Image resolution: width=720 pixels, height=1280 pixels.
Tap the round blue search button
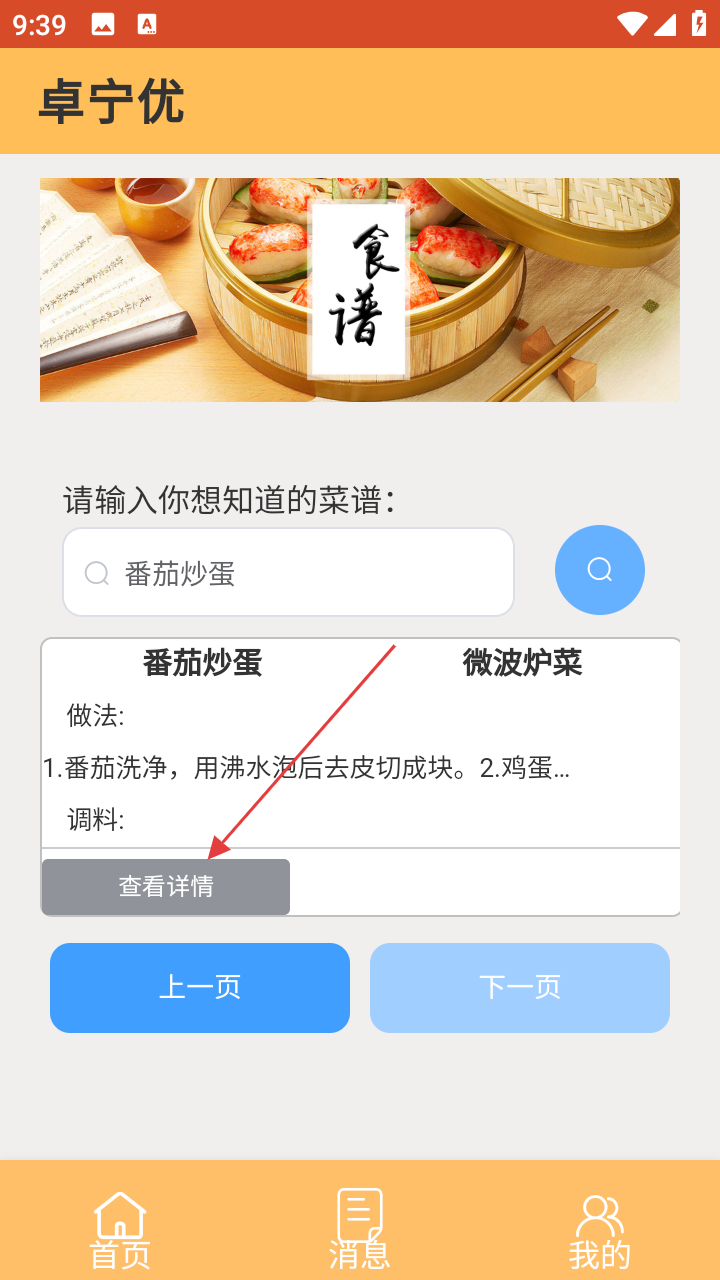pyautogui.click(x=599, y=570)
